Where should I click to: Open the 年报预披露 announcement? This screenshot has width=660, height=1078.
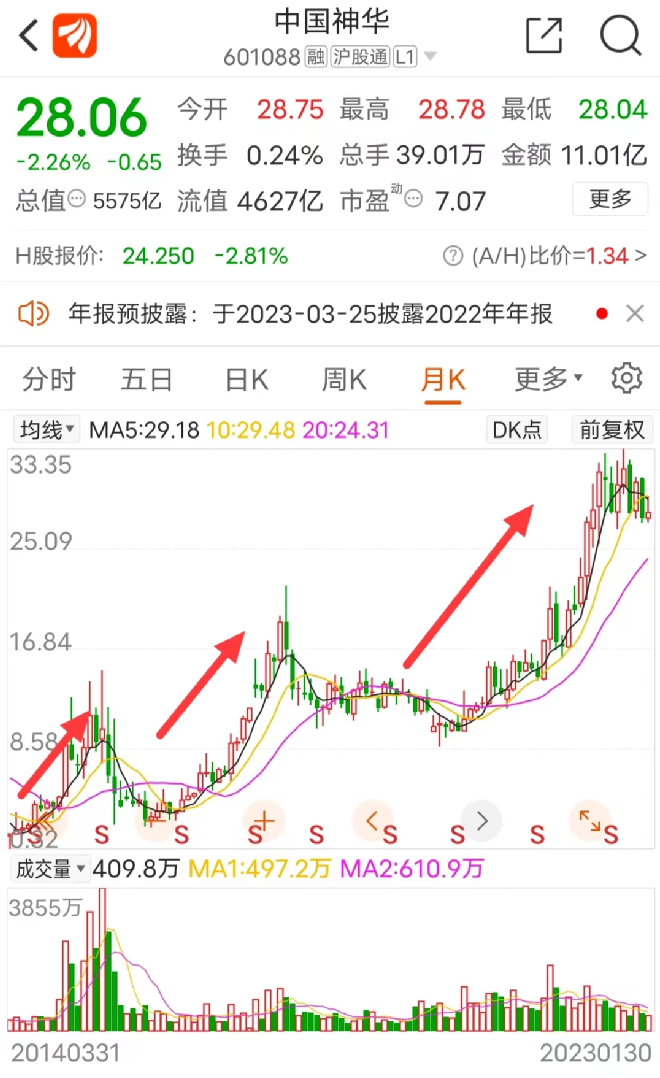[310, 314]
